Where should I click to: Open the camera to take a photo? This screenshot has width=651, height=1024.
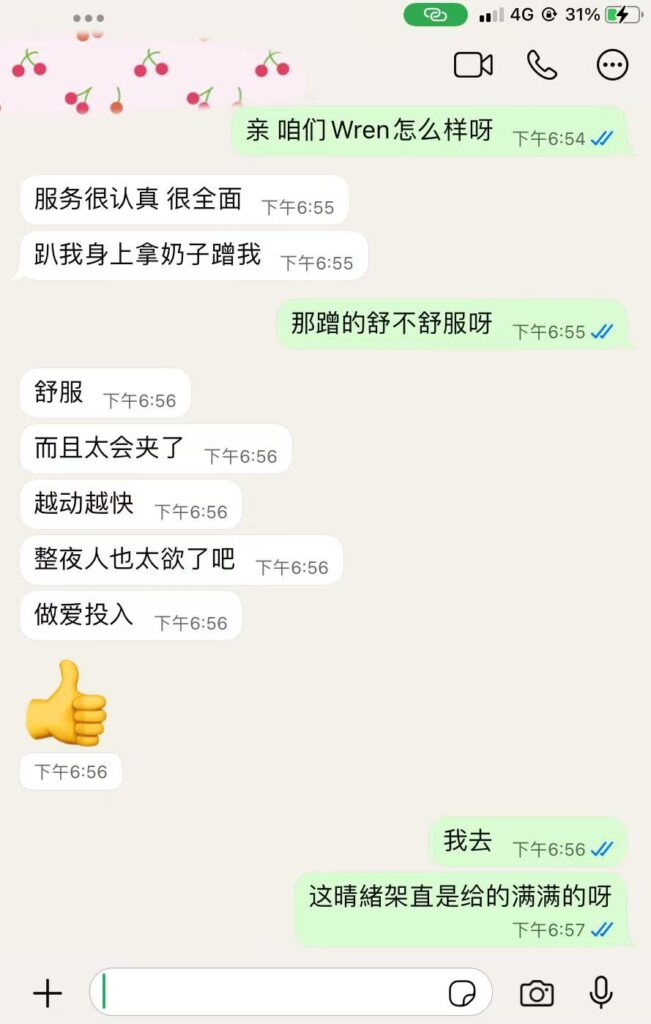click(537, 993)
